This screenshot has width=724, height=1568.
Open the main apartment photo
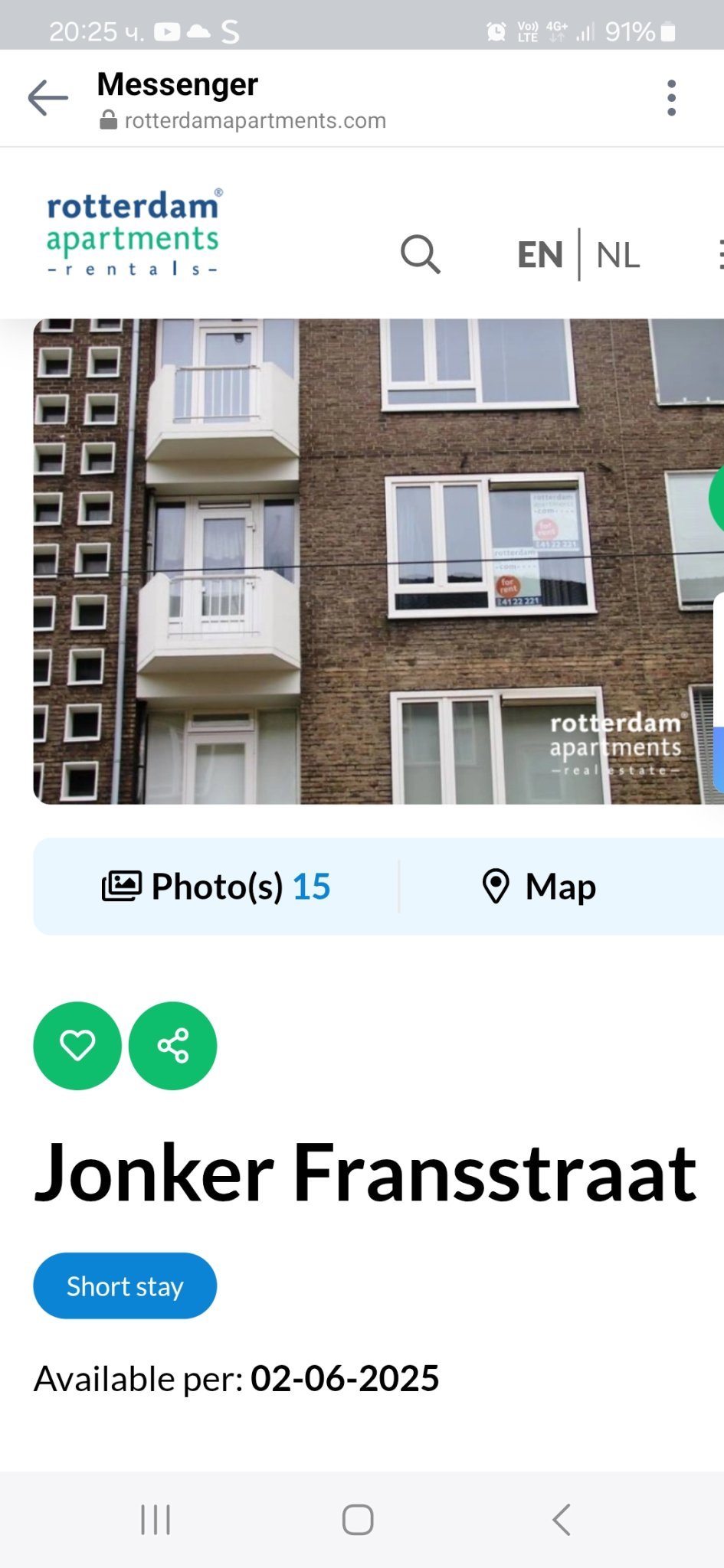tap(368, 561)
